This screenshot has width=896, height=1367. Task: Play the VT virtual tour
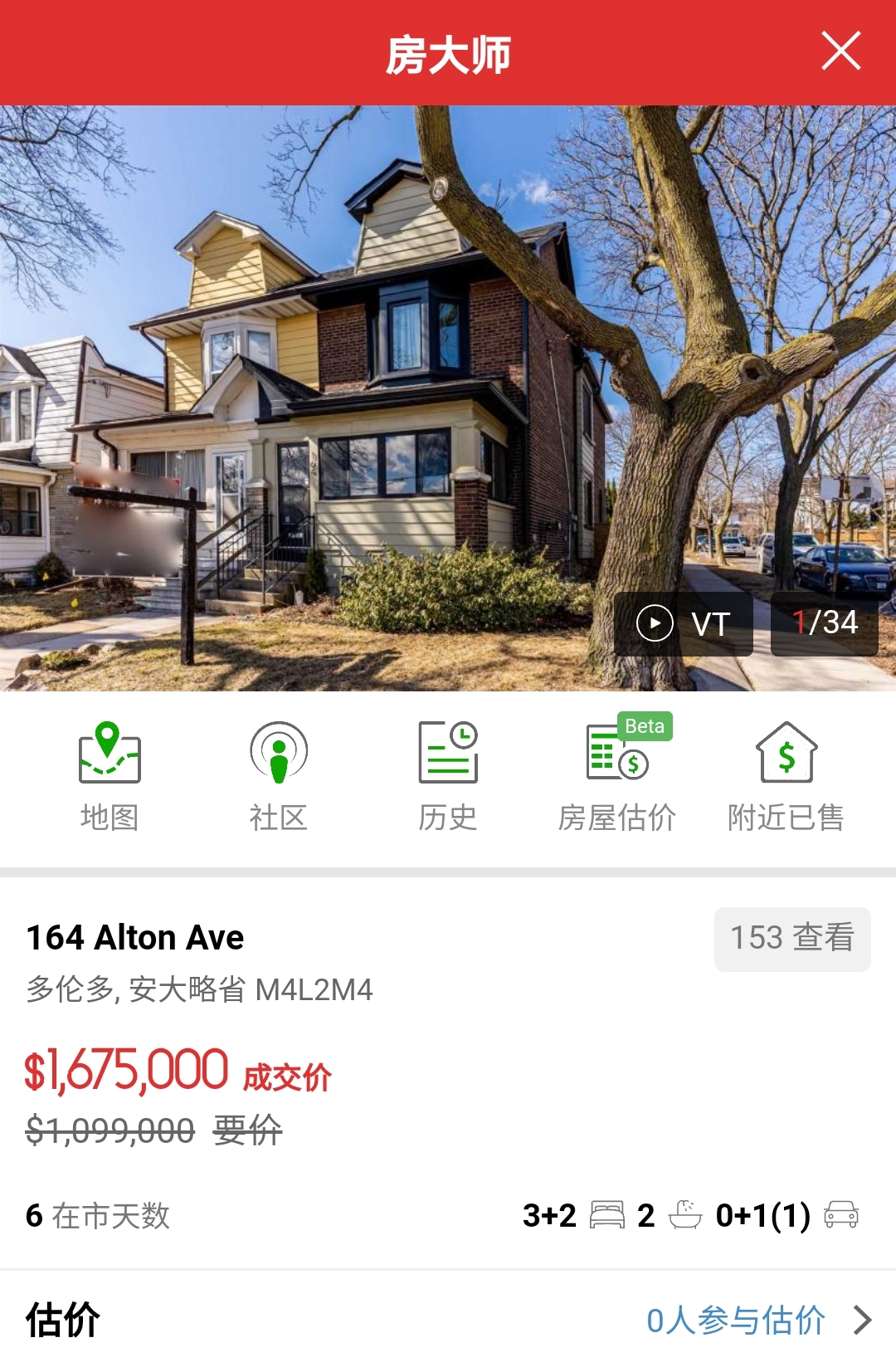pyautogui.click(x=684, y=623)
